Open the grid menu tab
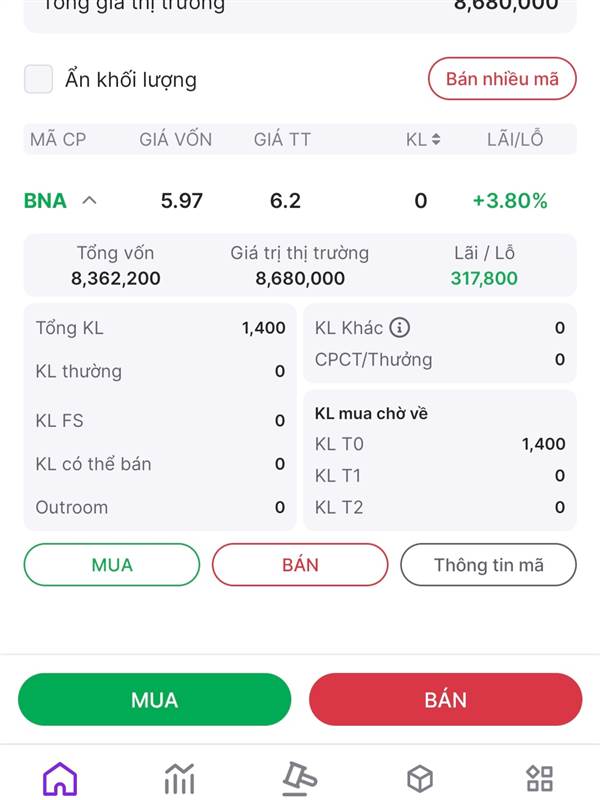Viewport: 600px width, 800px height. click(540, 778)
